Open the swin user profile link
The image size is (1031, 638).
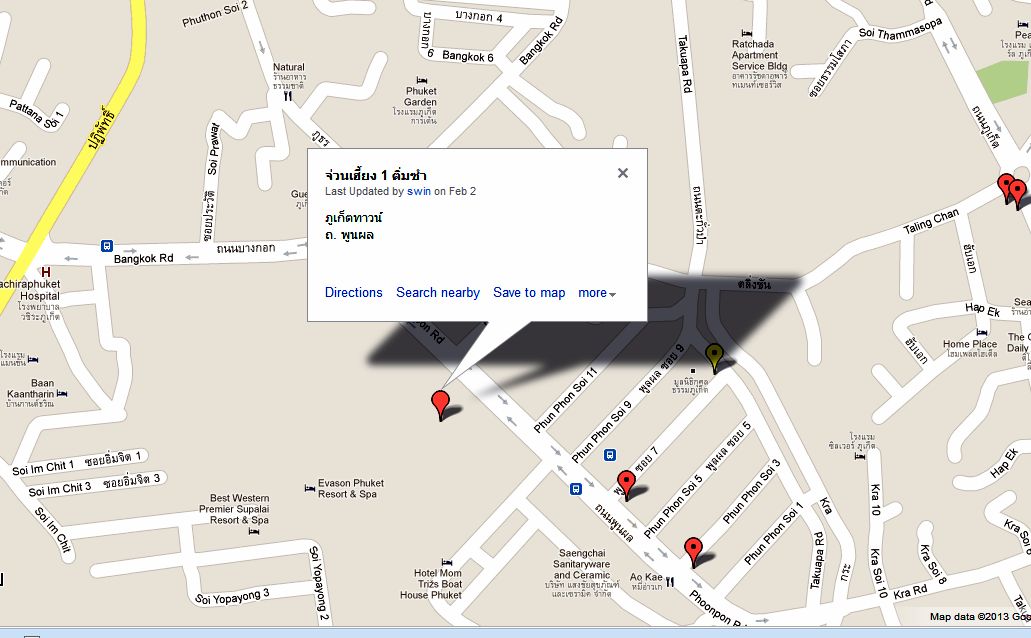418,191
